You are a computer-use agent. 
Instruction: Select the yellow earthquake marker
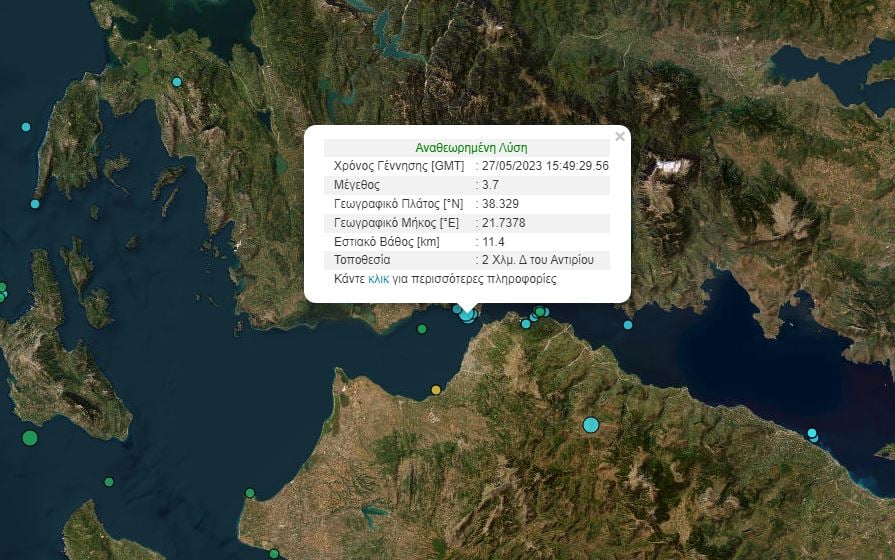click(x=435, y=390)
